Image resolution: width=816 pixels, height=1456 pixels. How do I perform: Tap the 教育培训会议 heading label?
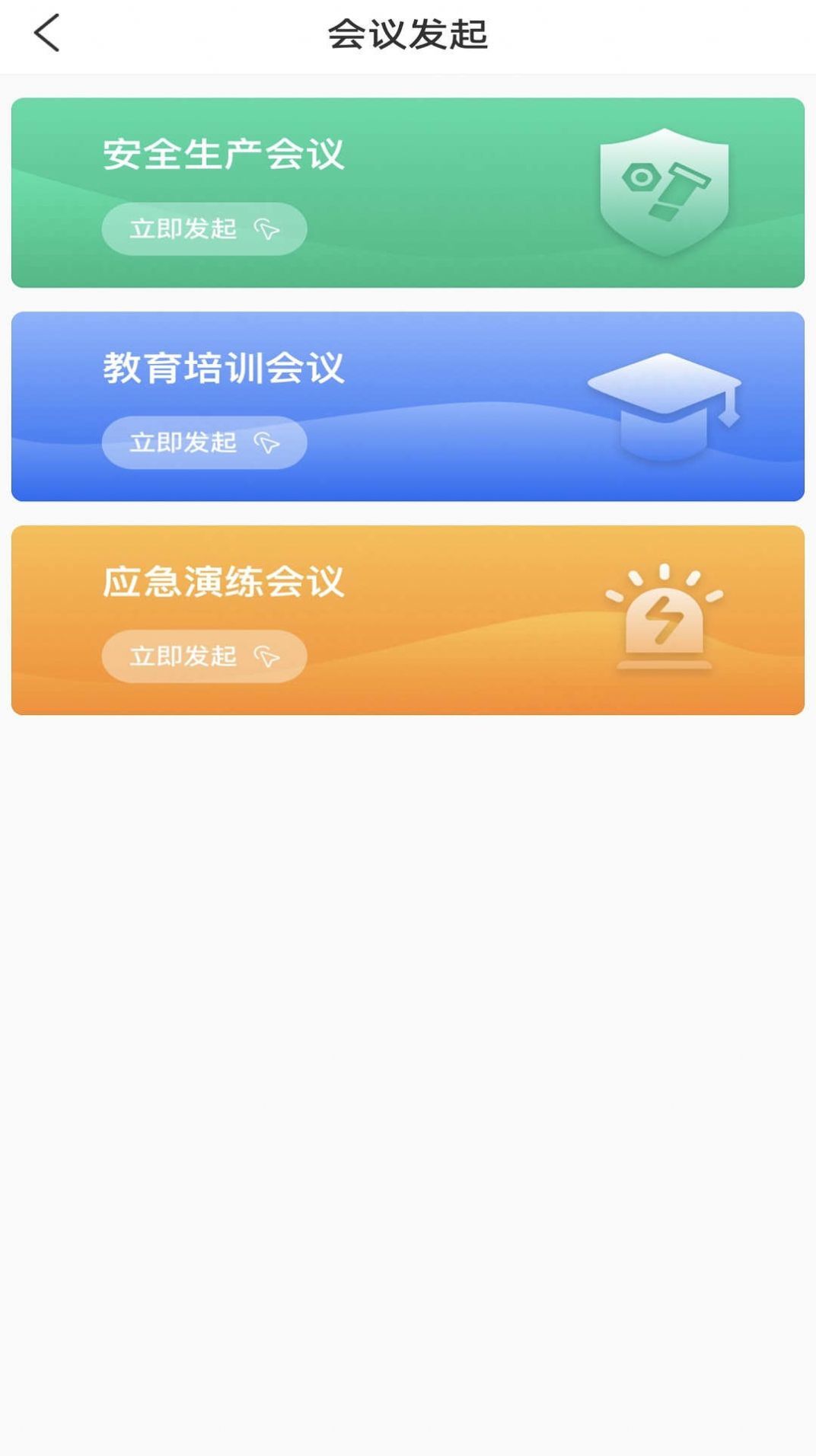coord(225,369)
